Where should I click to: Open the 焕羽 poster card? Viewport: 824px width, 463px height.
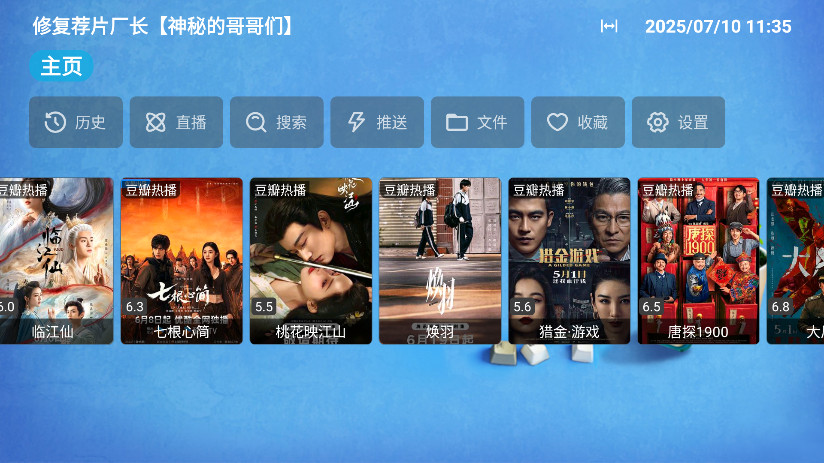pyautogui.click(x=439, y=260)
